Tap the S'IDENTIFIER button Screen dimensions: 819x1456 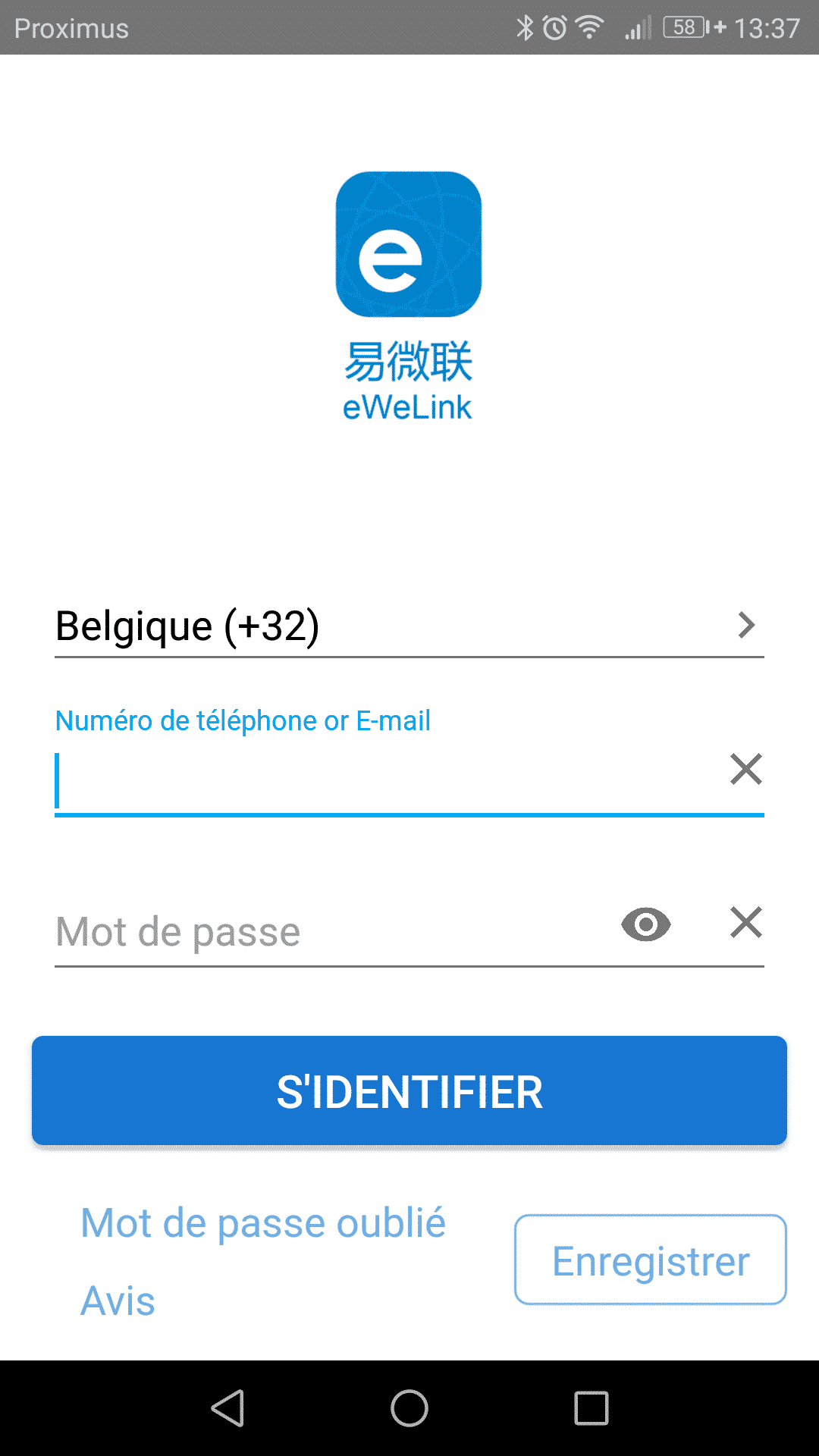point(409,1090)
